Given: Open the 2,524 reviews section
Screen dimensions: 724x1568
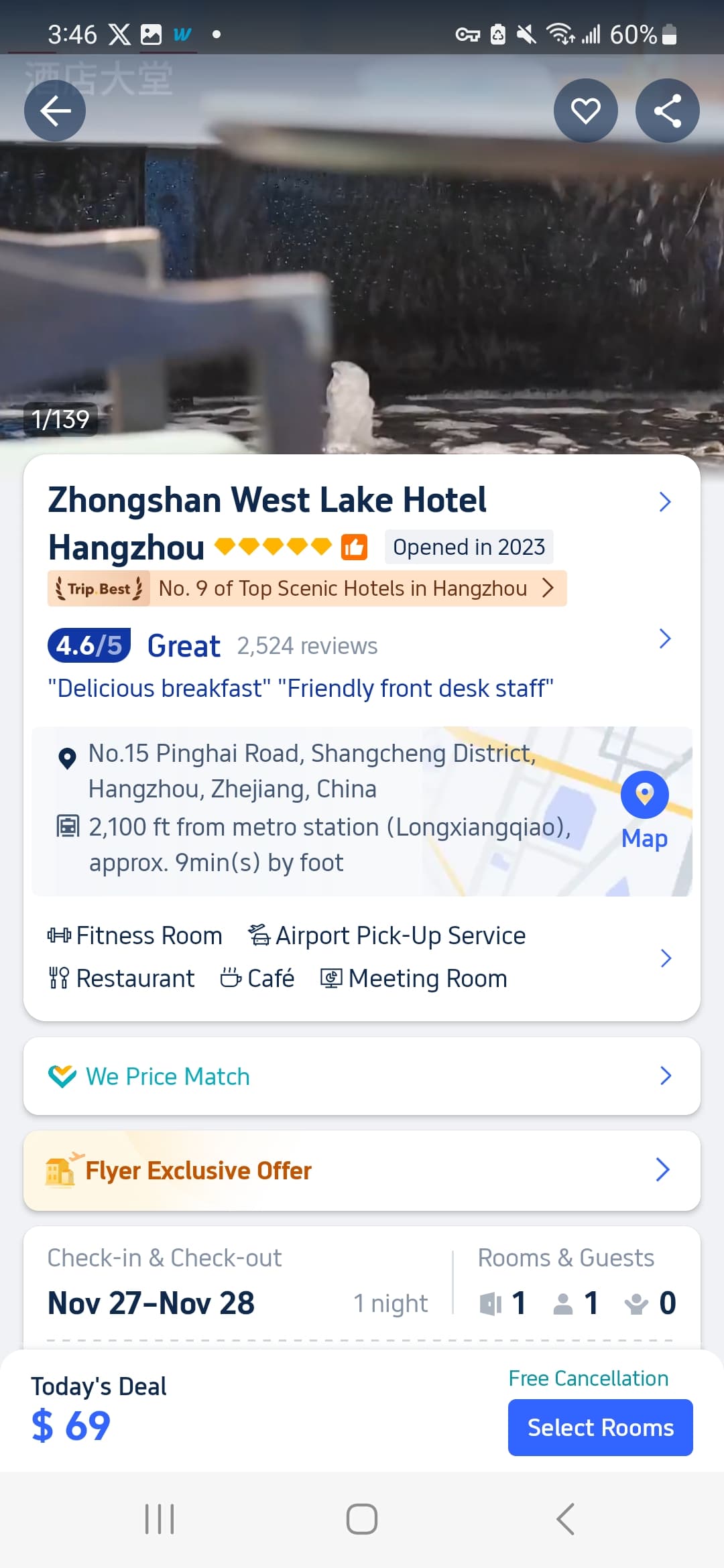Looking at the screenshot, I should (307, 646).
